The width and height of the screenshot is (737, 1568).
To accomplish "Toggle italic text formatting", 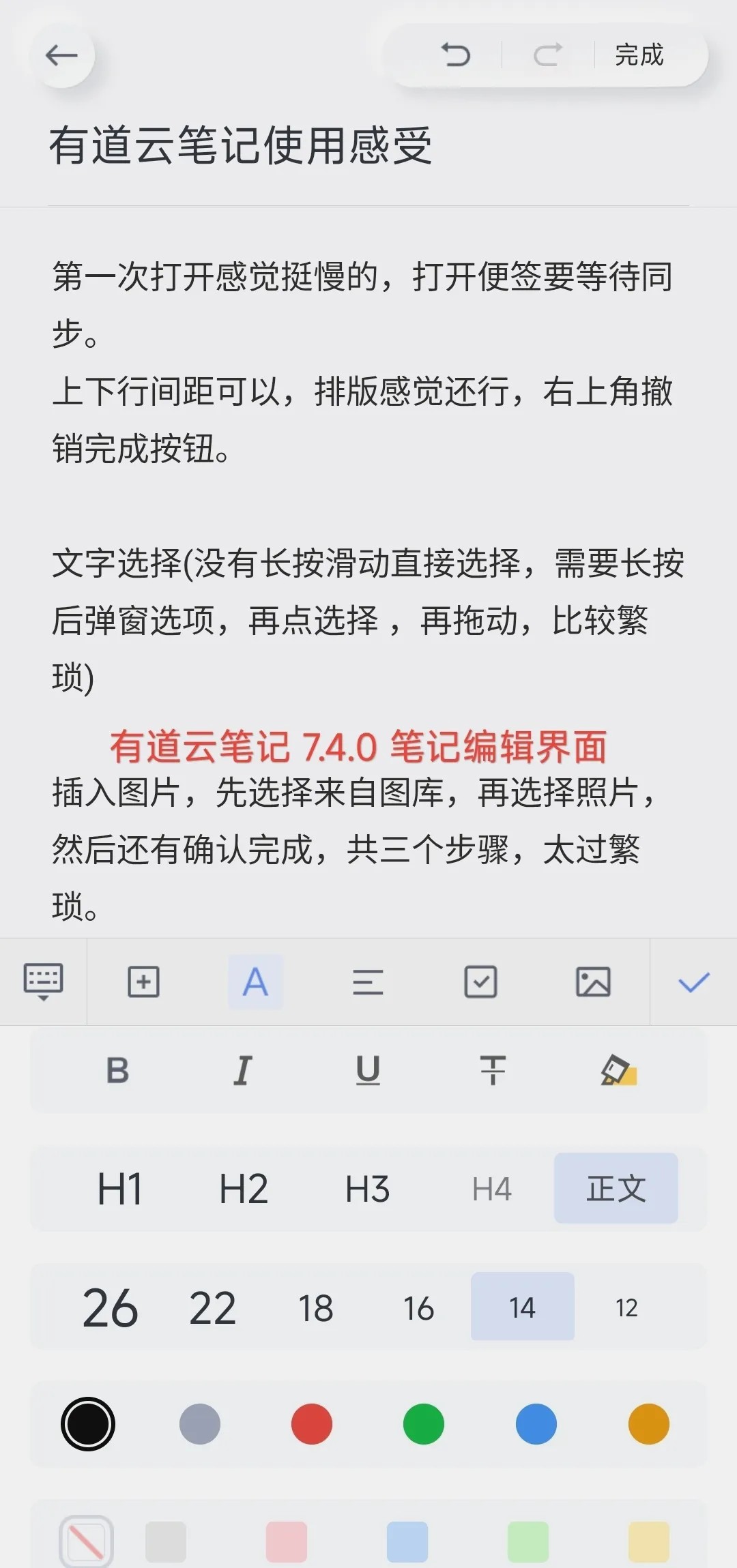I will tap(244, 1071).
